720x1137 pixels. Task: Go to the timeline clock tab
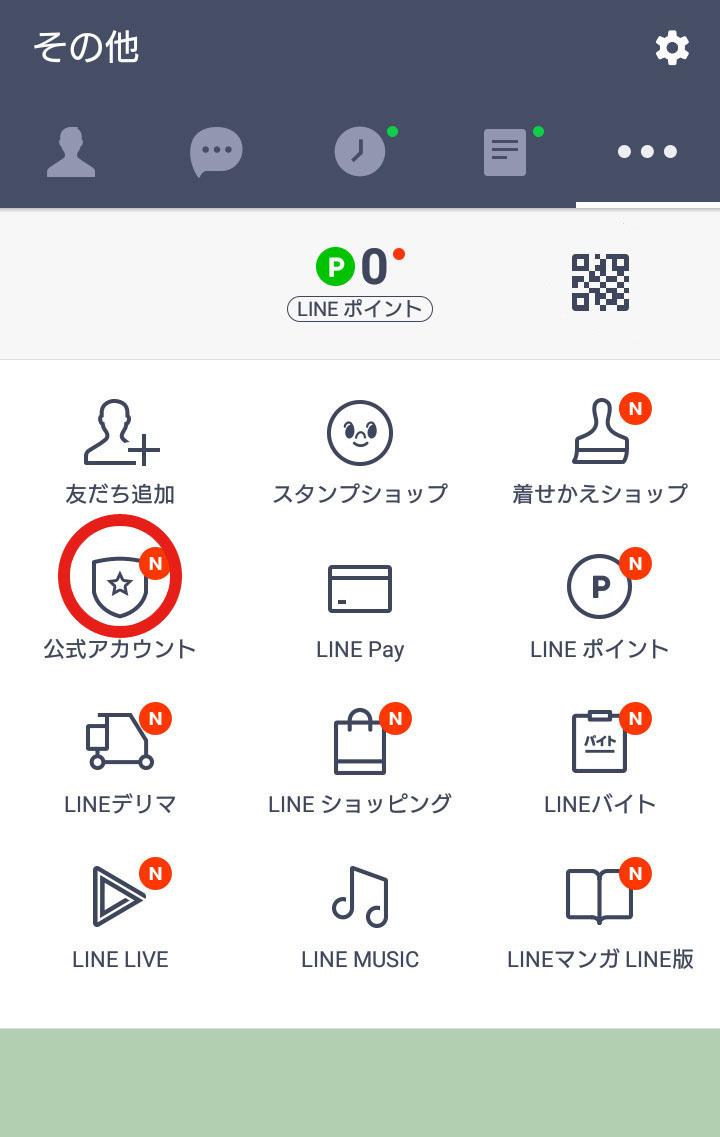pos(360,153)
